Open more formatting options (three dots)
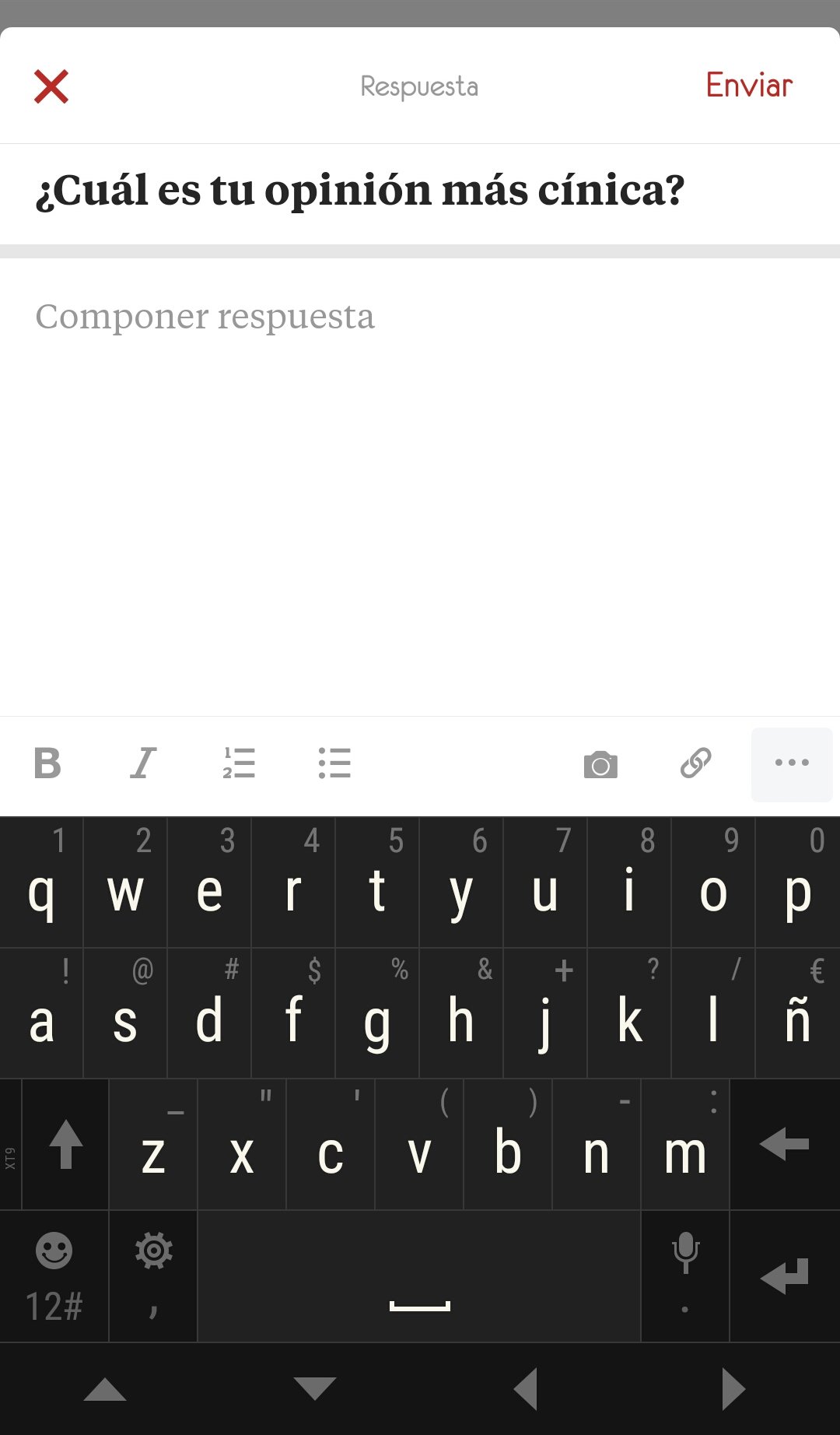840x1435 pixels. click(x=792, y=764)
